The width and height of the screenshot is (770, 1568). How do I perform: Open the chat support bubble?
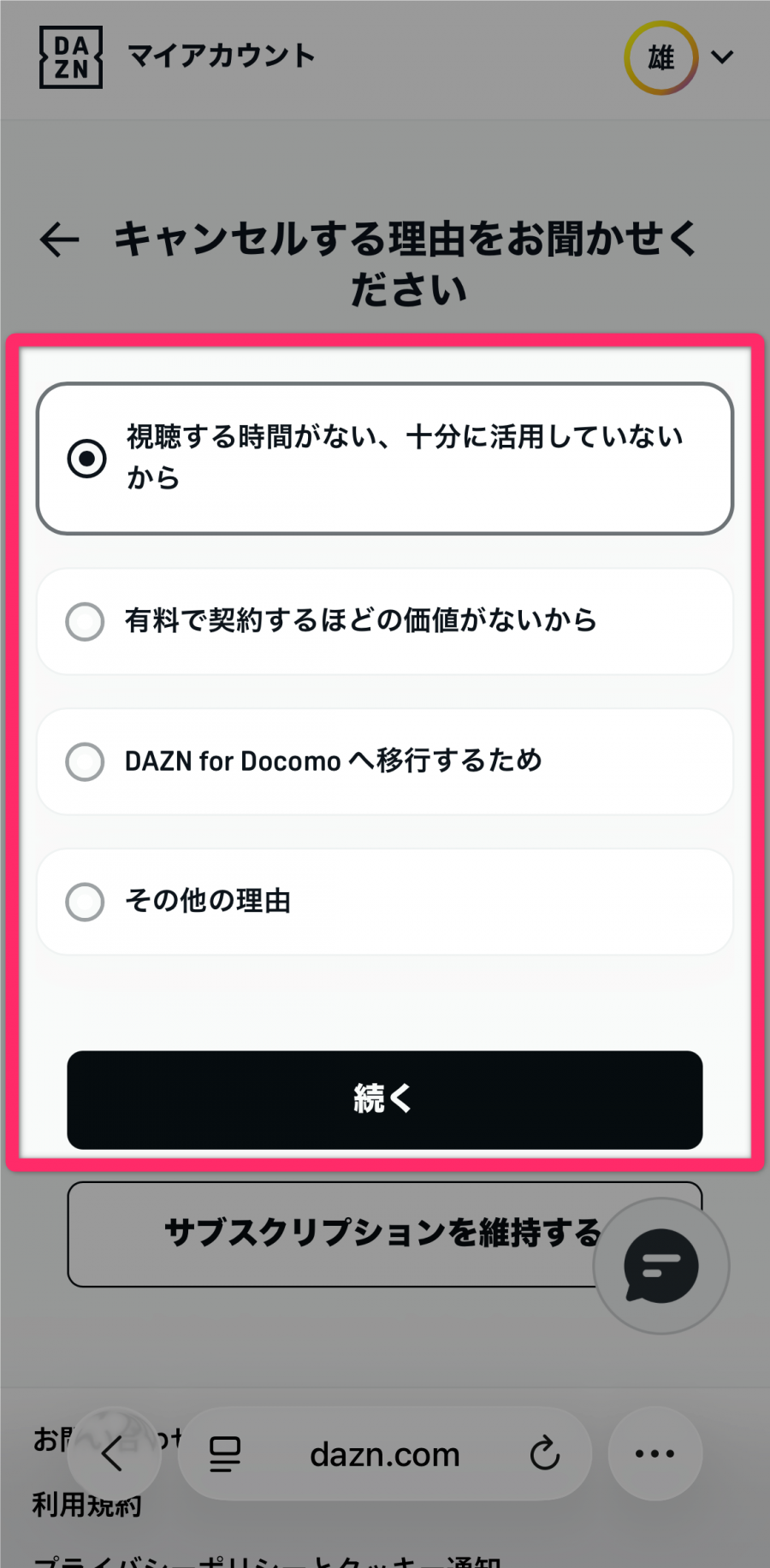[660, 1266]
